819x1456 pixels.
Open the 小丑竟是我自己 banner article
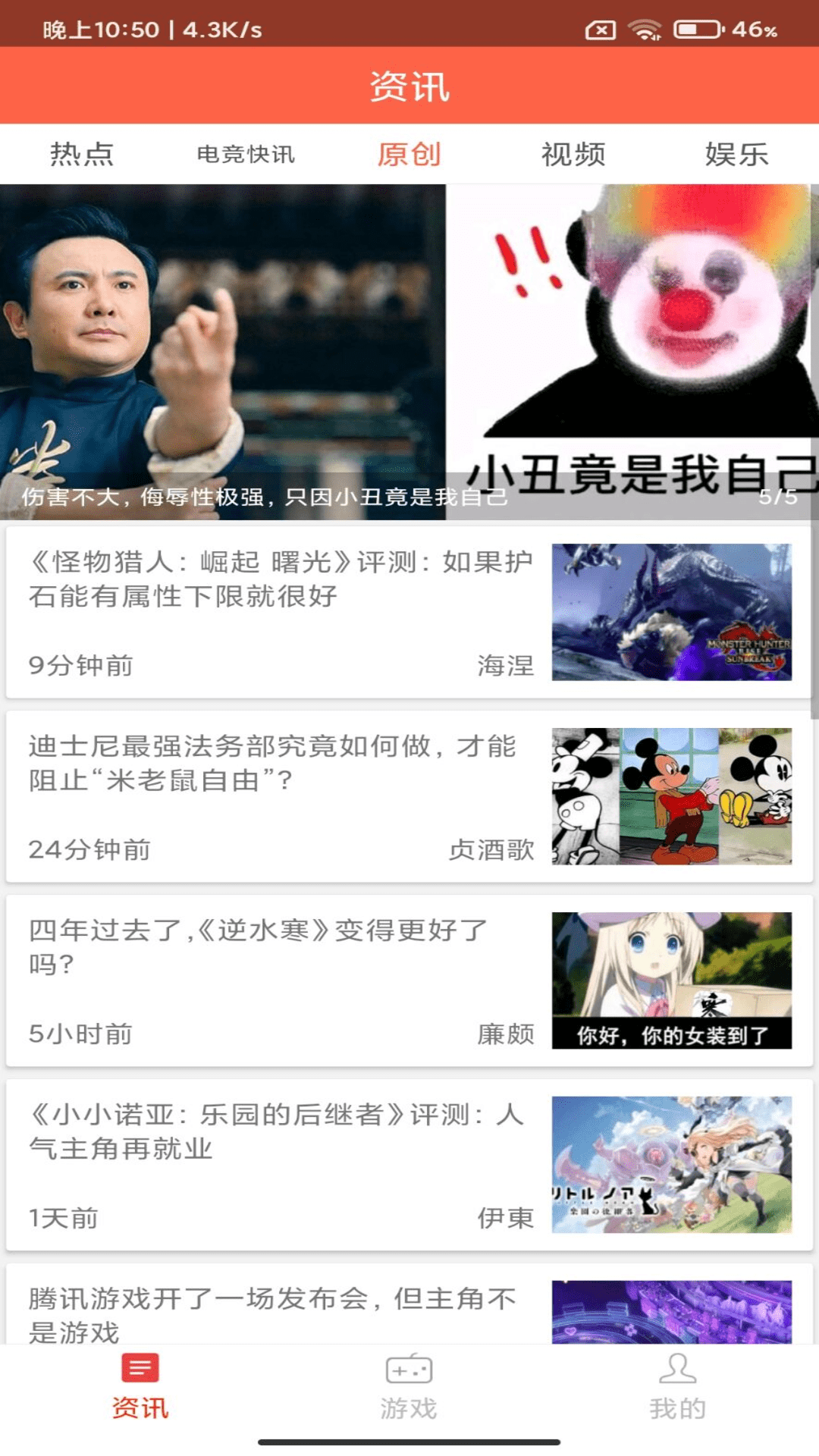point(409,353)
